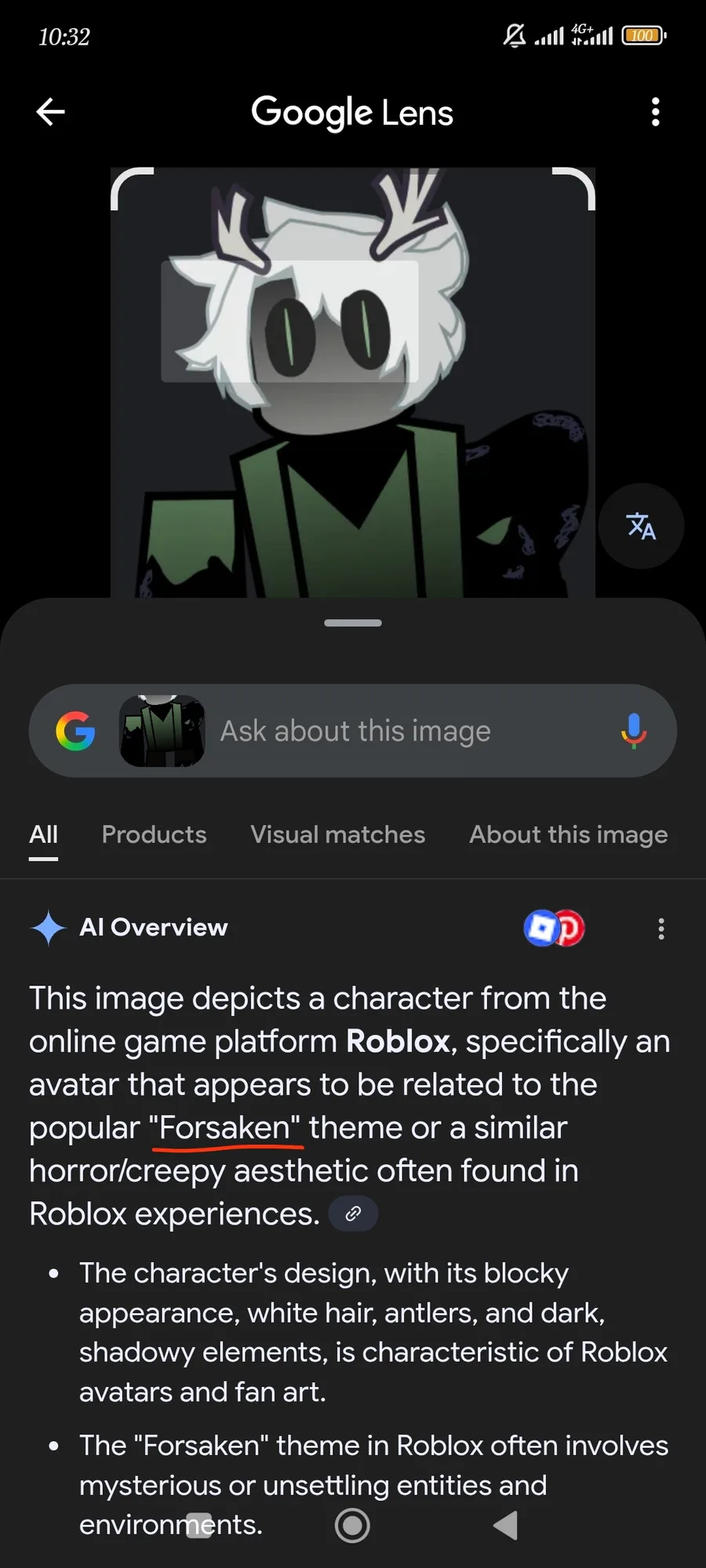This screenshot has height=1568, width=706.
Task: Go to the system home screen
Action: (x=352, y=1526)
